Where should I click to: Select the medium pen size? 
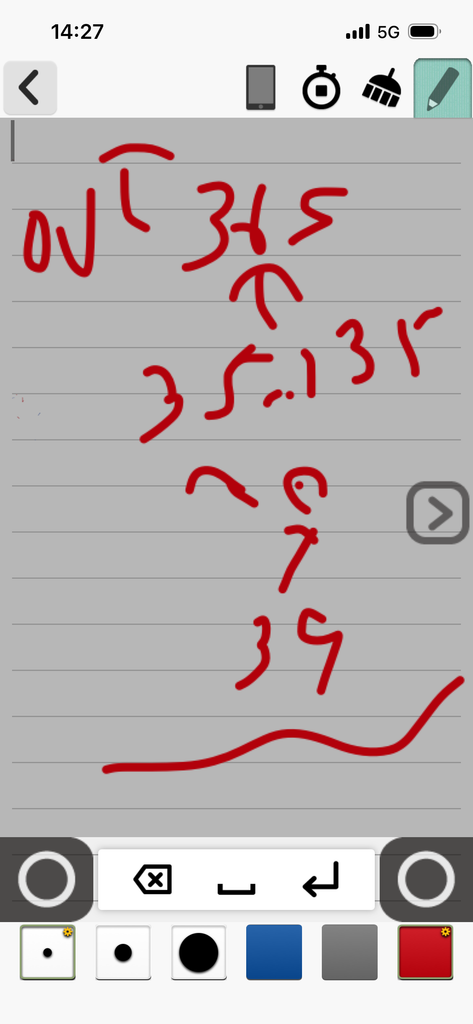coord(123,952)
